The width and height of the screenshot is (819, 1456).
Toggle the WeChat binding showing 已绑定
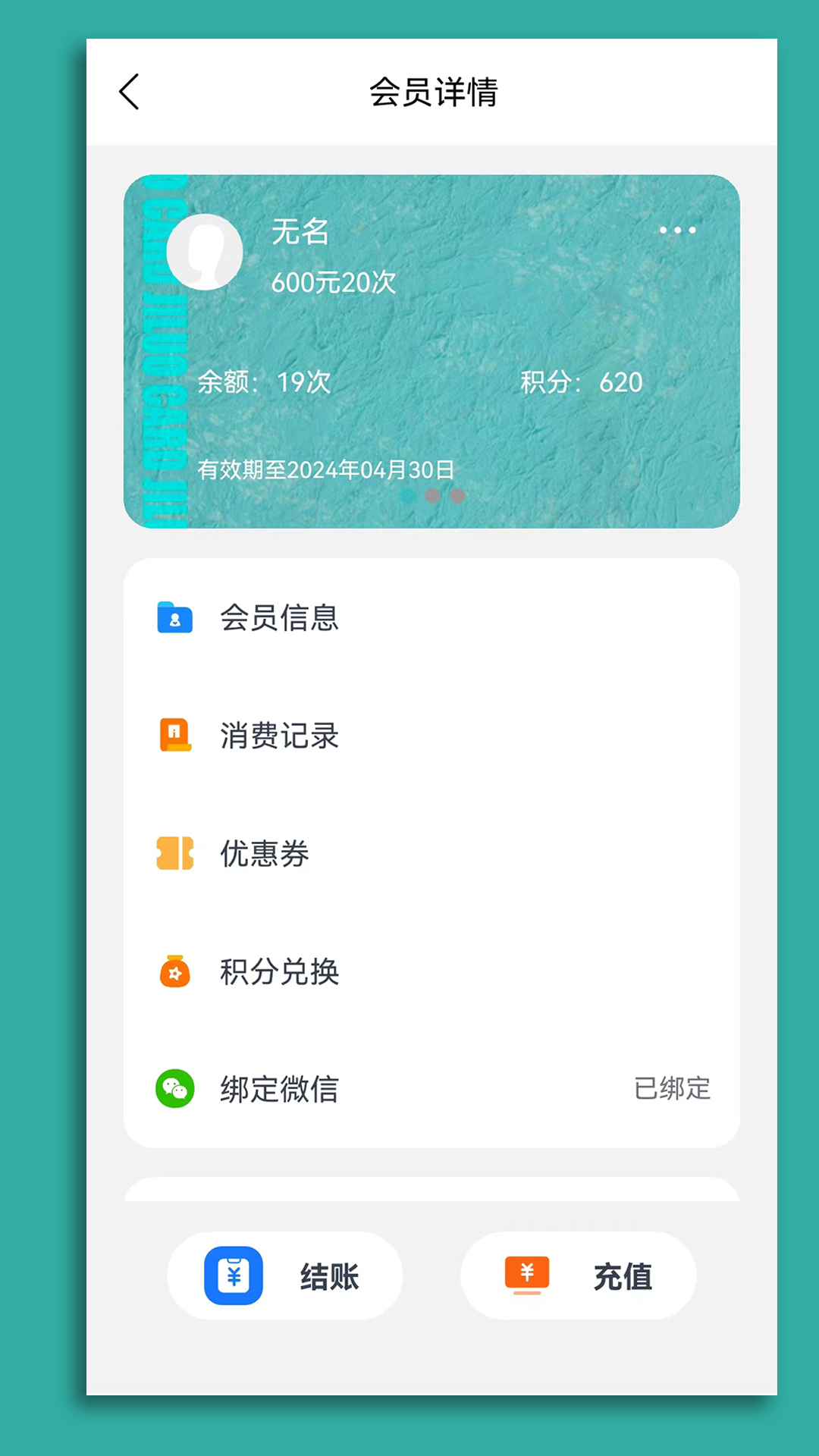673,1090
